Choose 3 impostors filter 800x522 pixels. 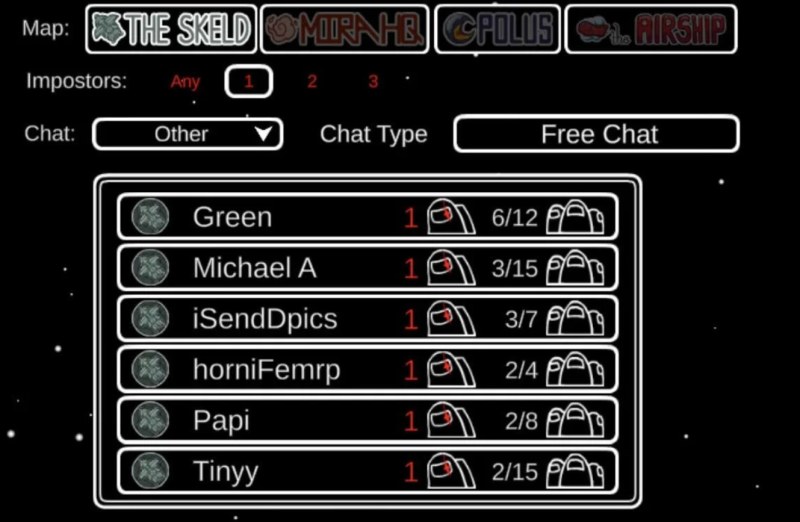coord(373,82)
